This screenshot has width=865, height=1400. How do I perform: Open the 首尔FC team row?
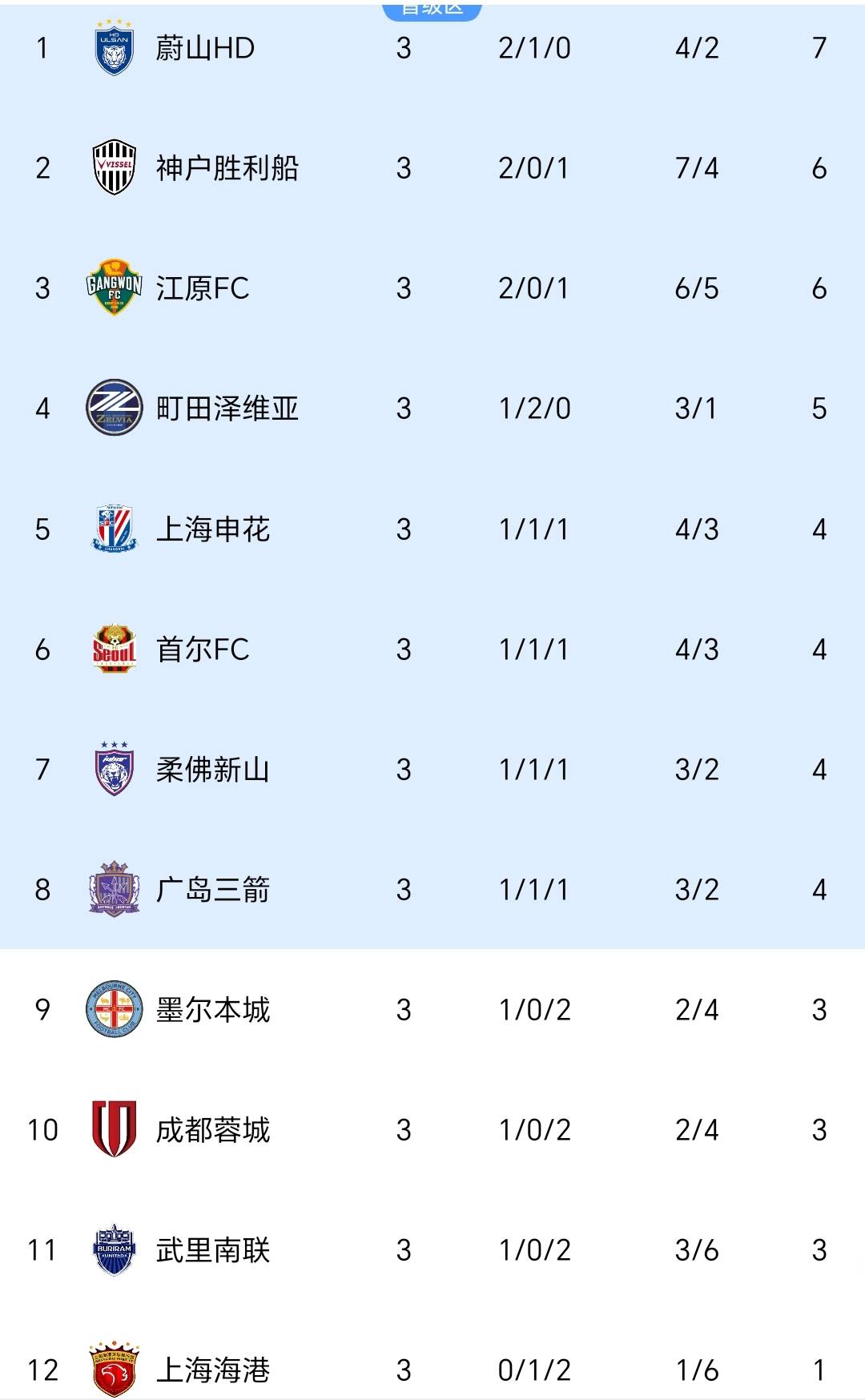(x=203, y=650)
